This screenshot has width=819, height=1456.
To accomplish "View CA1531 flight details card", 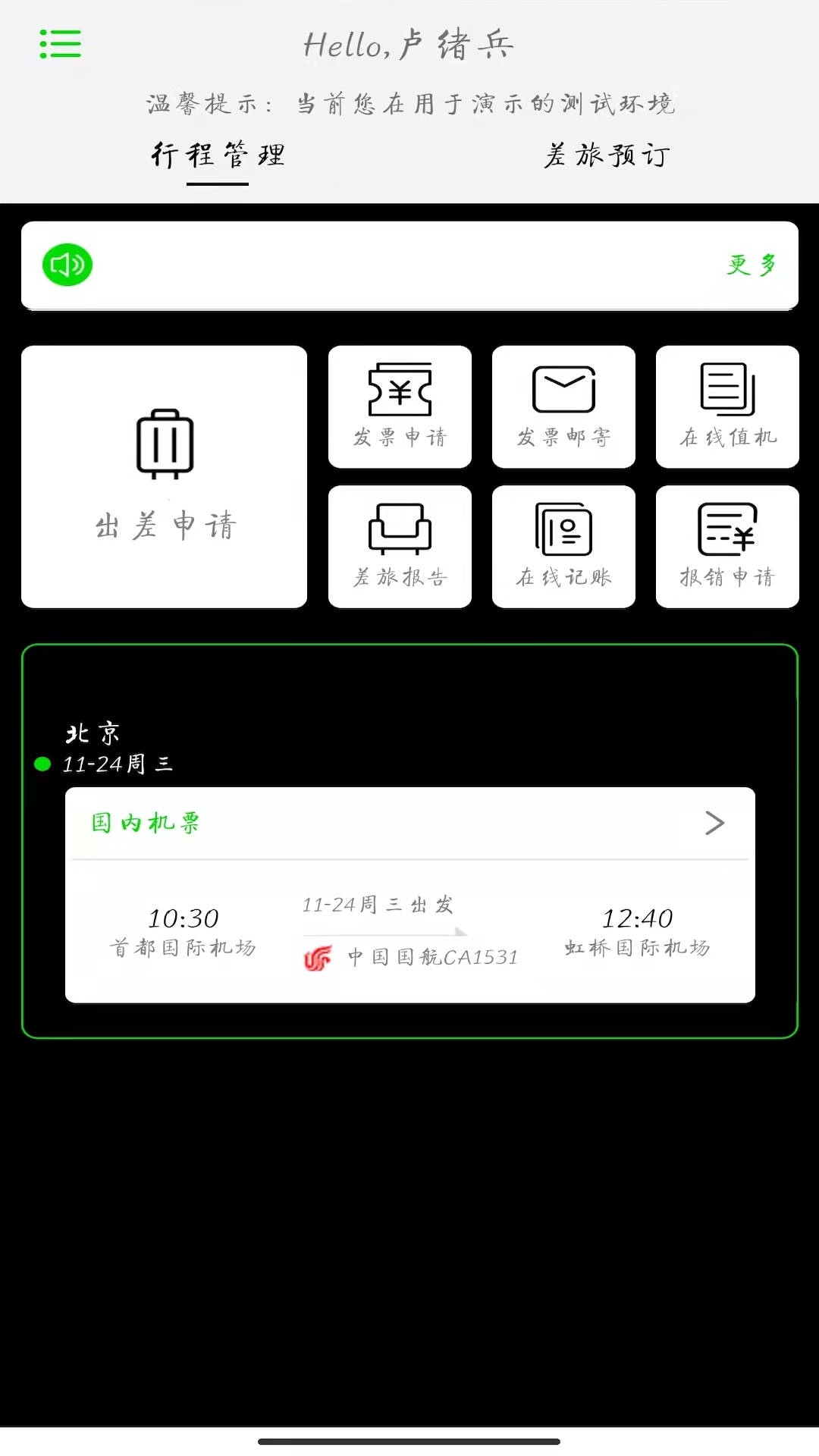I will click(x=409, y=933).
